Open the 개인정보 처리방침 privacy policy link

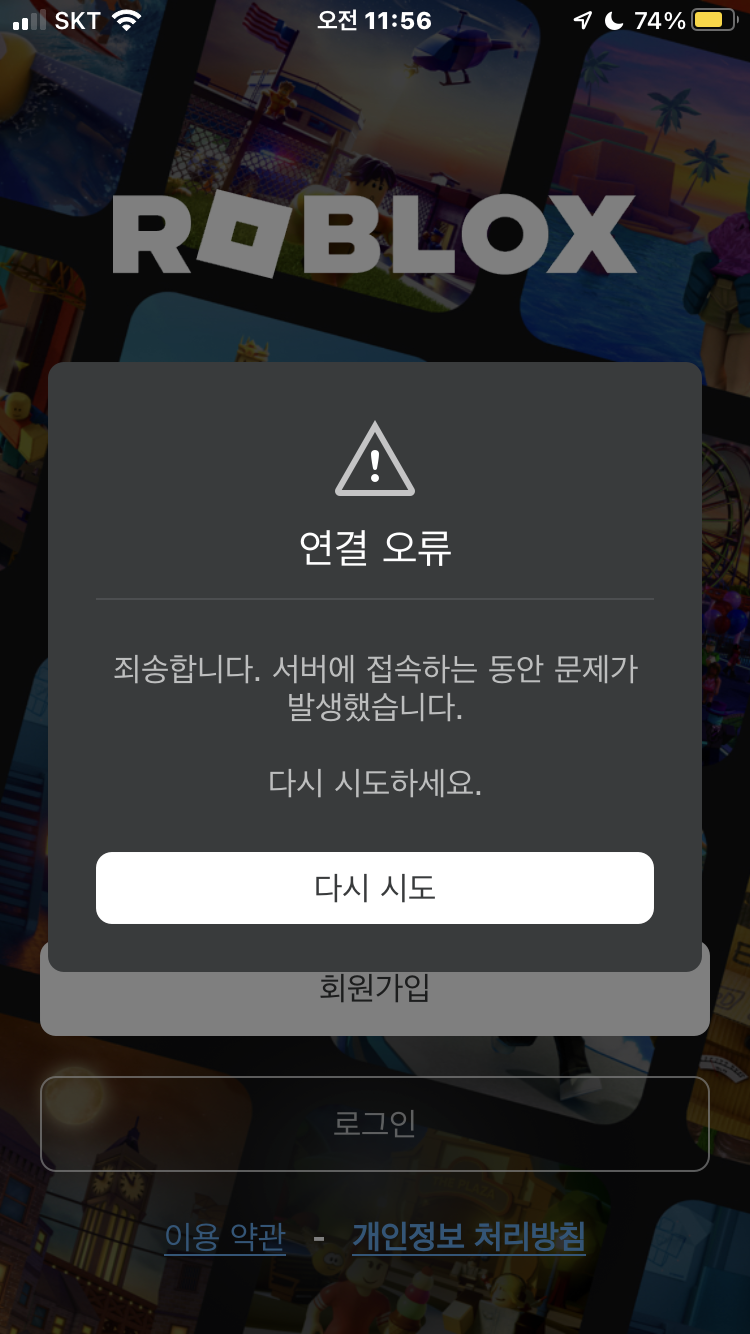coord(468,1238)
